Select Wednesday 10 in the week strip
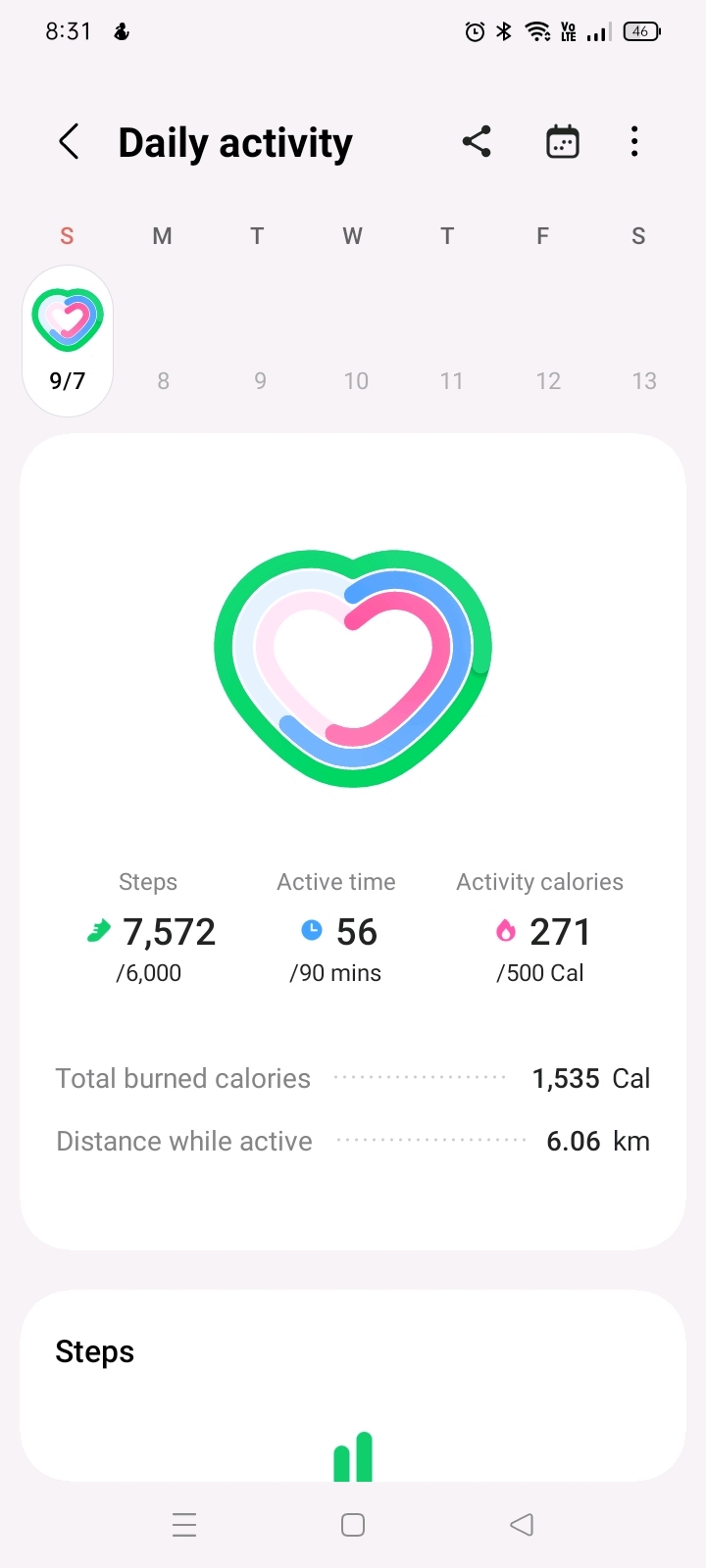706x1568 pixels. [356, 380]
